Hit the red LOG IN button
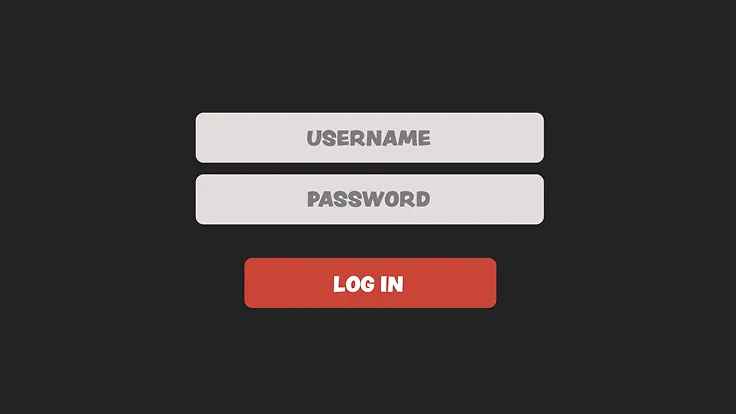This screenshot has width=736, height=414. pyautogui.click(x=369, y=283)
